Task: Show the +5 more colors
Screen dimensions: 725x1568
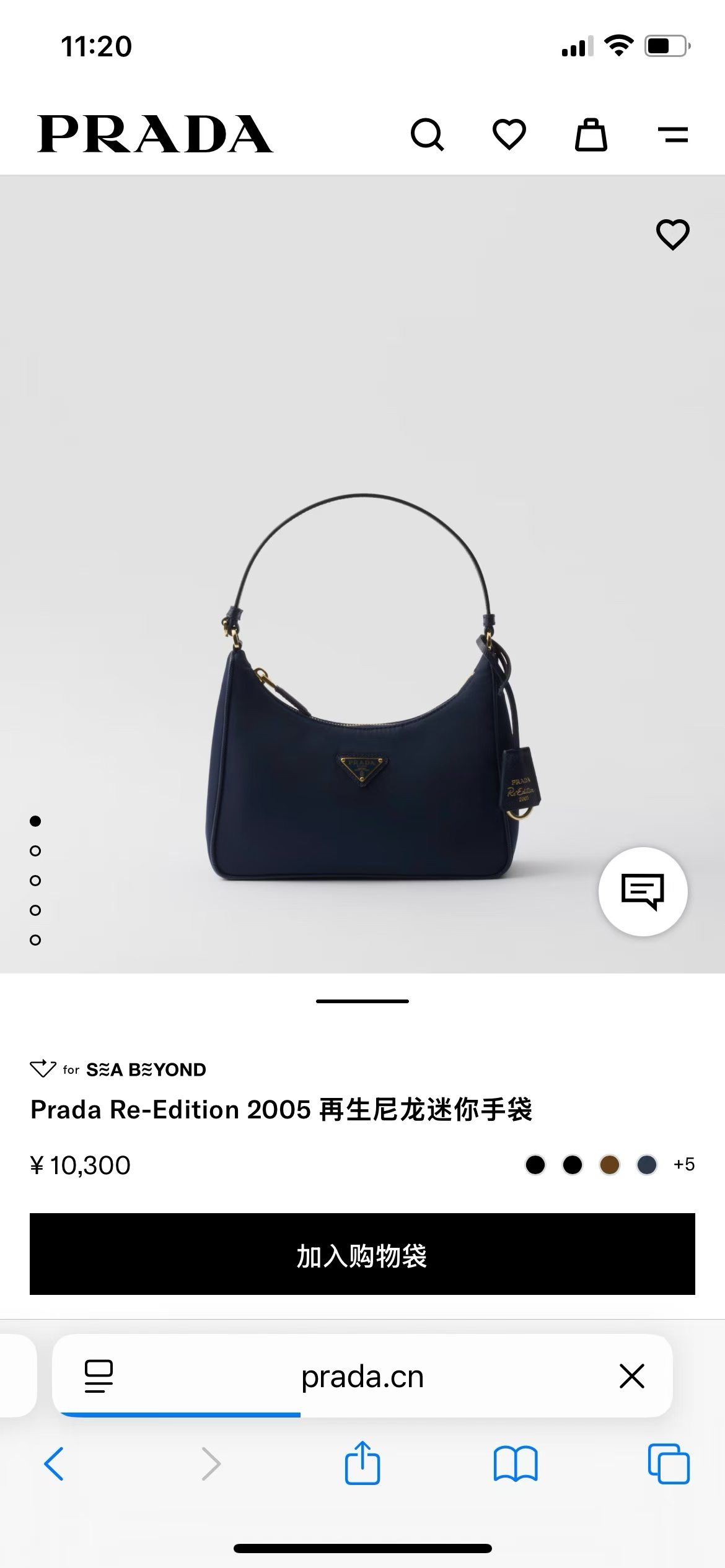Action: [684, 1165]
